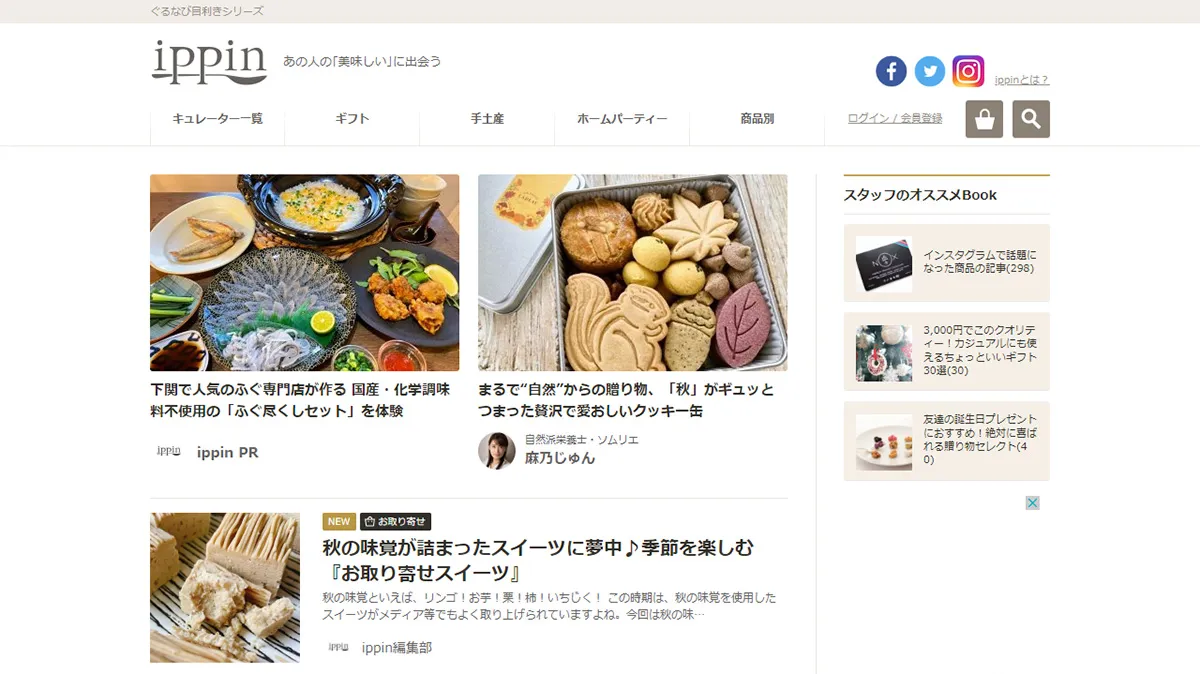Viewport: 1200px width, 674px height.
Task: Open the 手土産 section
Action: (487, 119)
